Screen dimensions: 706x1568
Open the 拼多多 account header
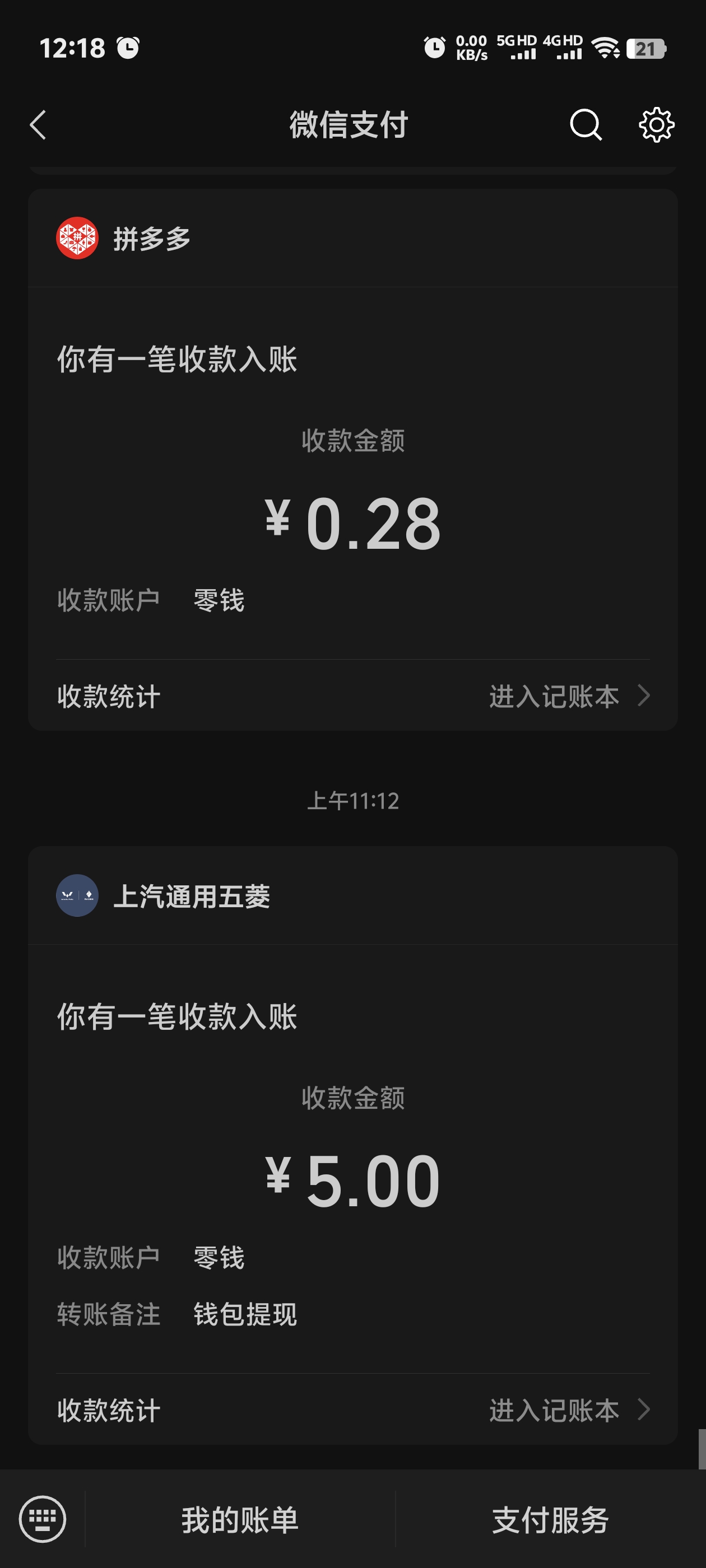pos(352,239)
